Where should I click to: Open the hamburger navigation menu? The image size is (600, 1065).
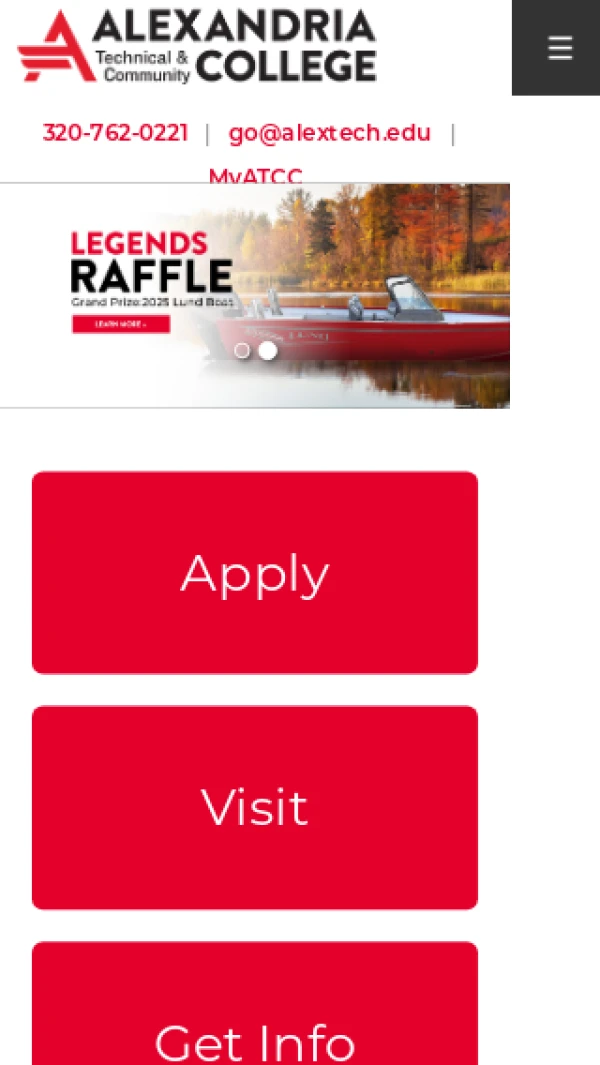(560, 47)
